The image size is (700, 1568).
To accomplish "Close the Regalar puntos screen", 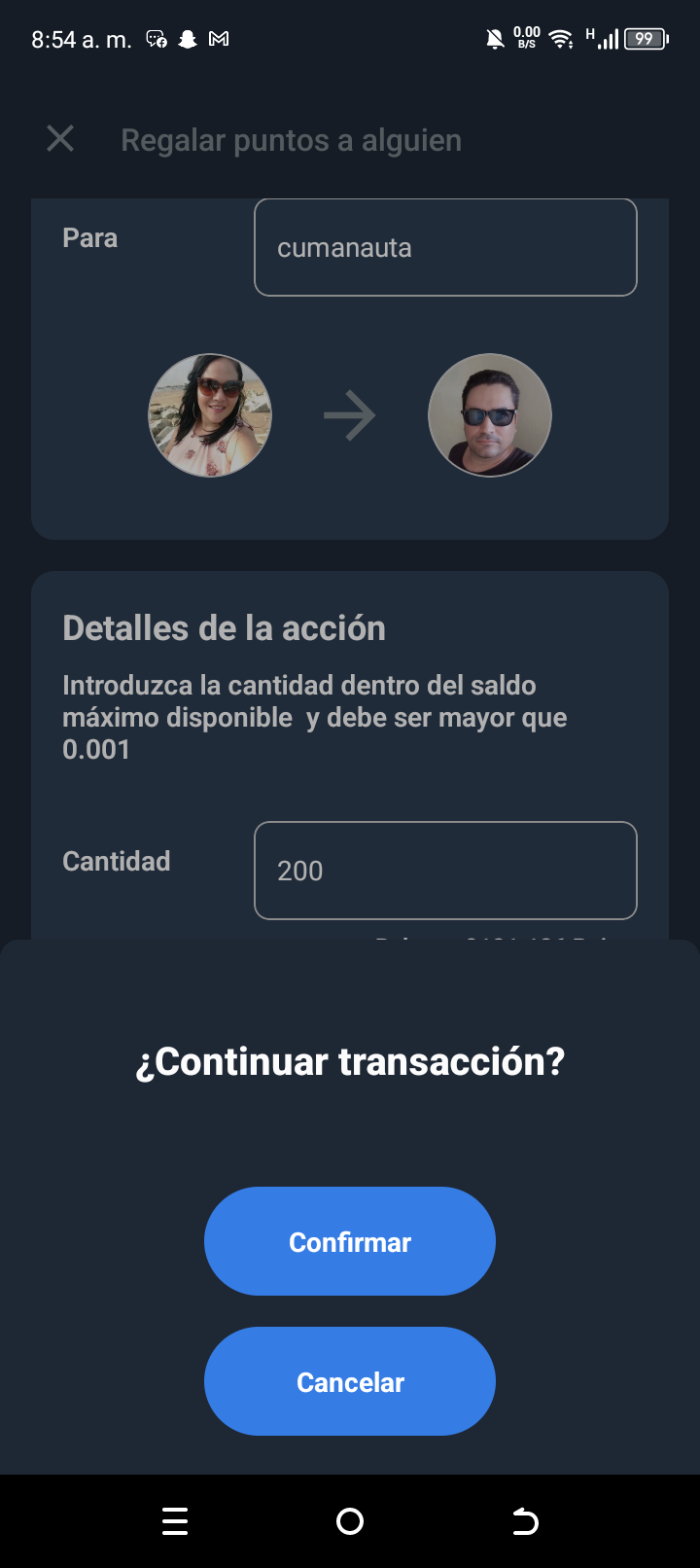I will (x=60, y=139).
